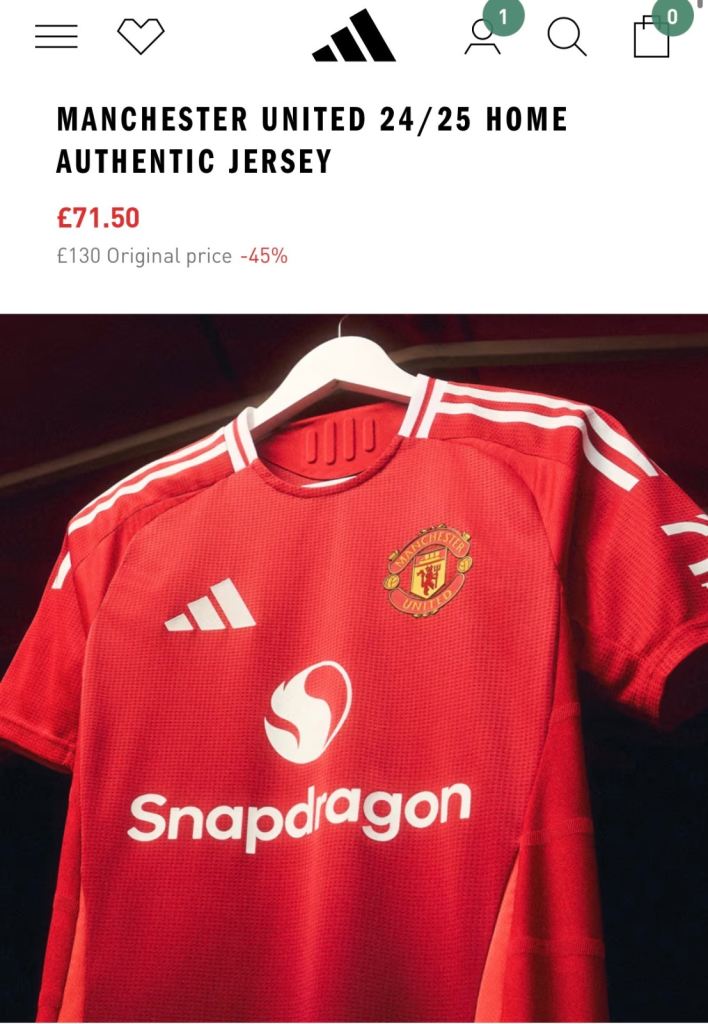Open the wishlist heart icon
This screenshot has height=1024, width=708.
point(140,36)
